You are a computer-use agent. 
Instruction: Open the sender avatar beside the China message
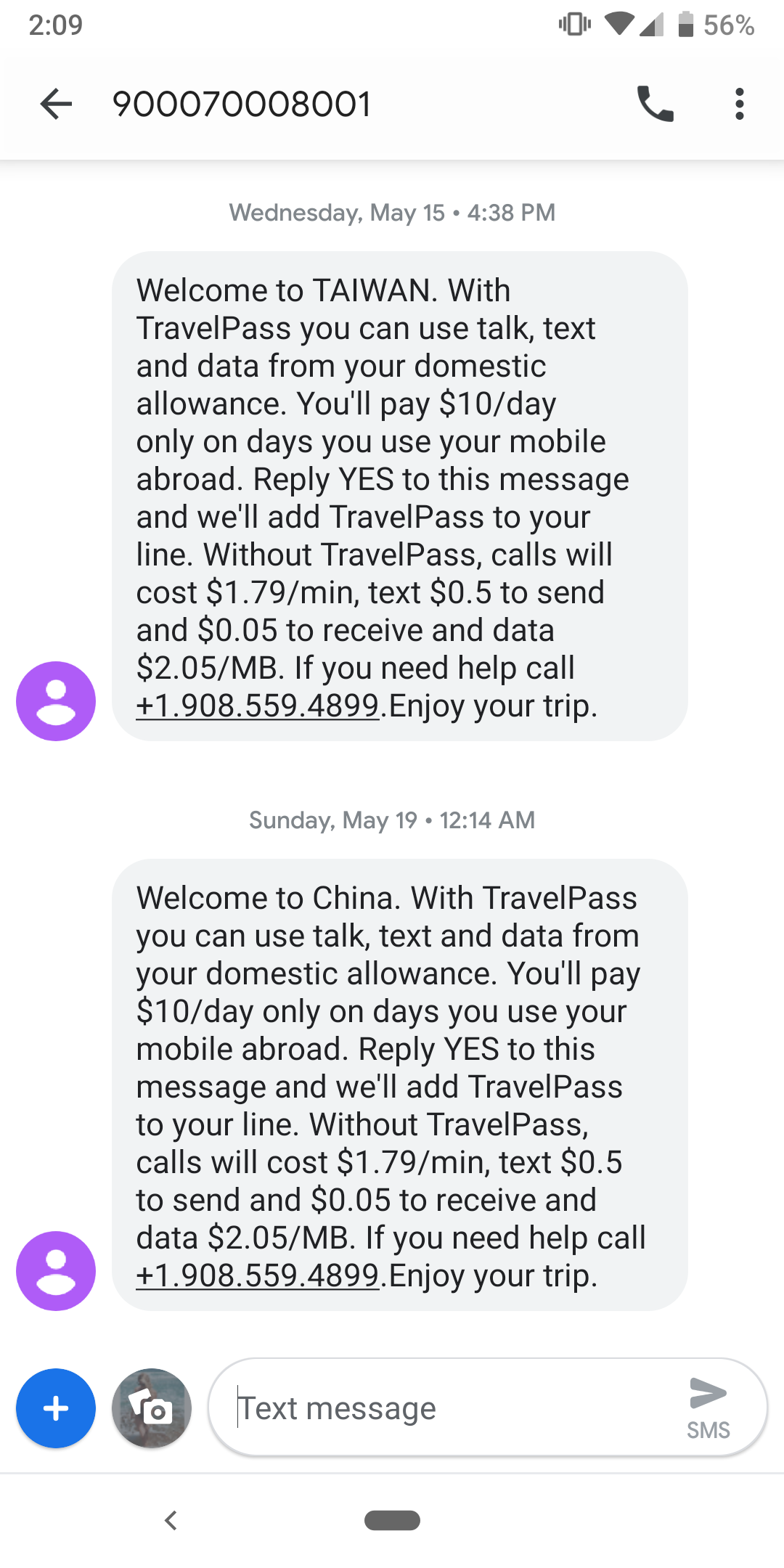pyautogui.click(x=56, y=1271)
